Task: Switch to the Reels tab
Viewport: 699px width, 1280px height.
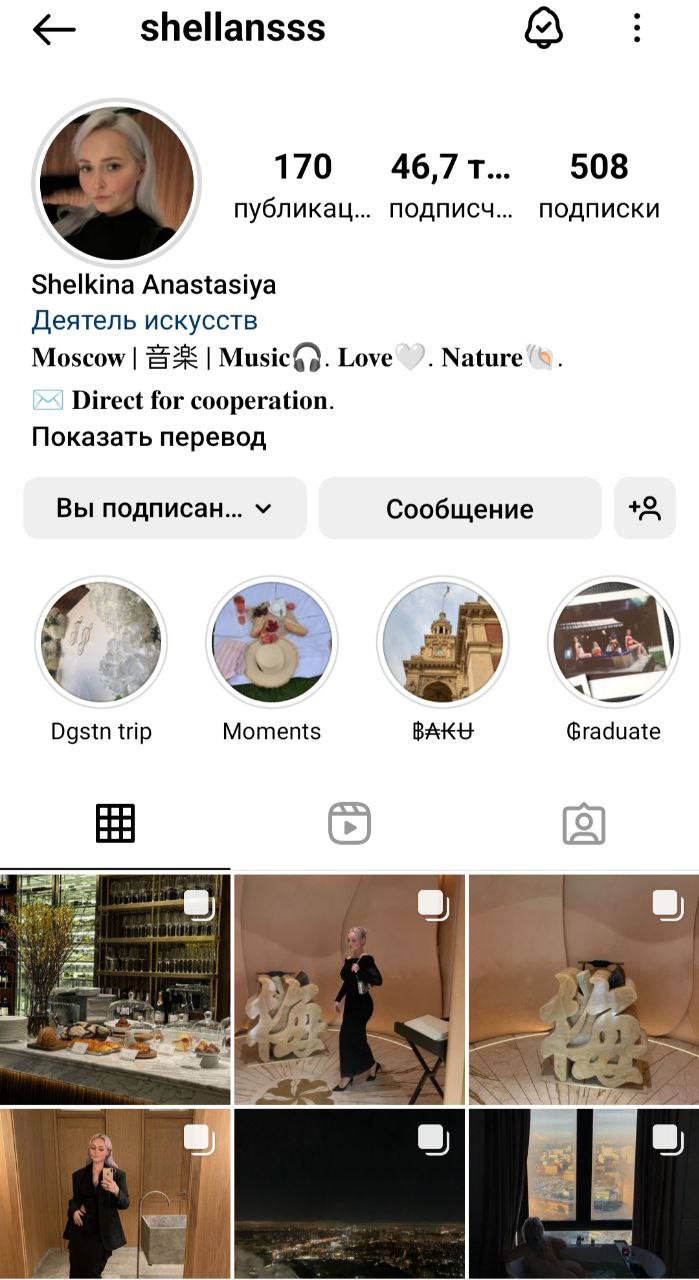Action: coord(349,824)
